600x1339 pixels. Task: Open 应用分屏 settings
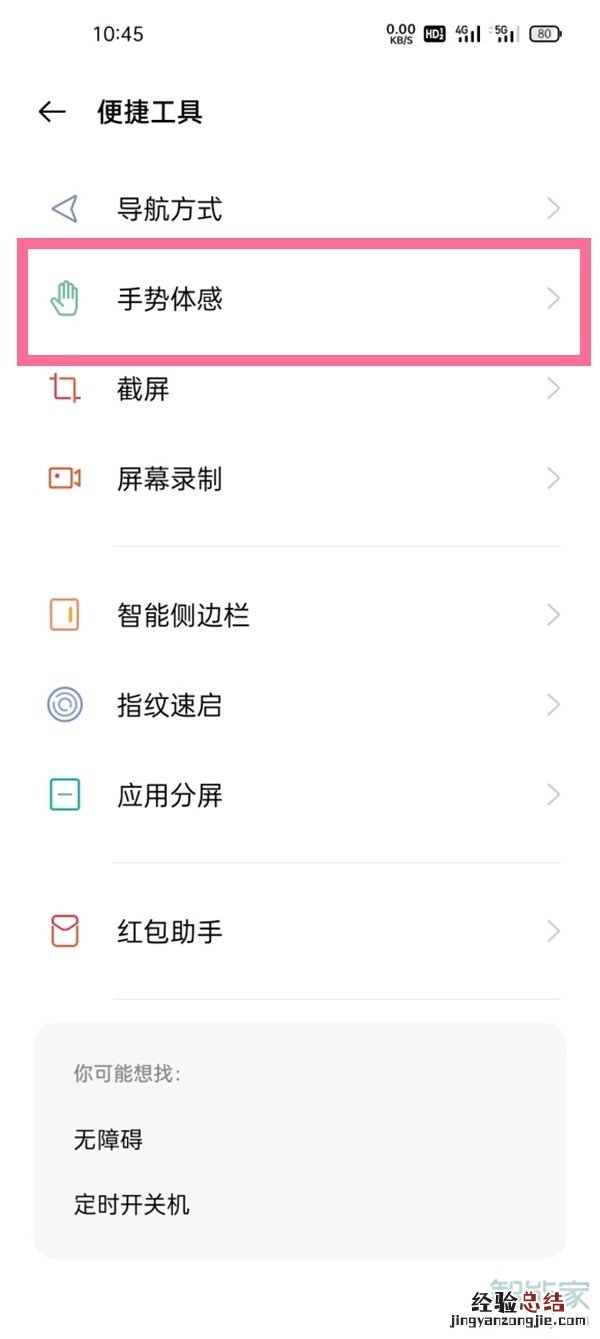click(300, 796)
